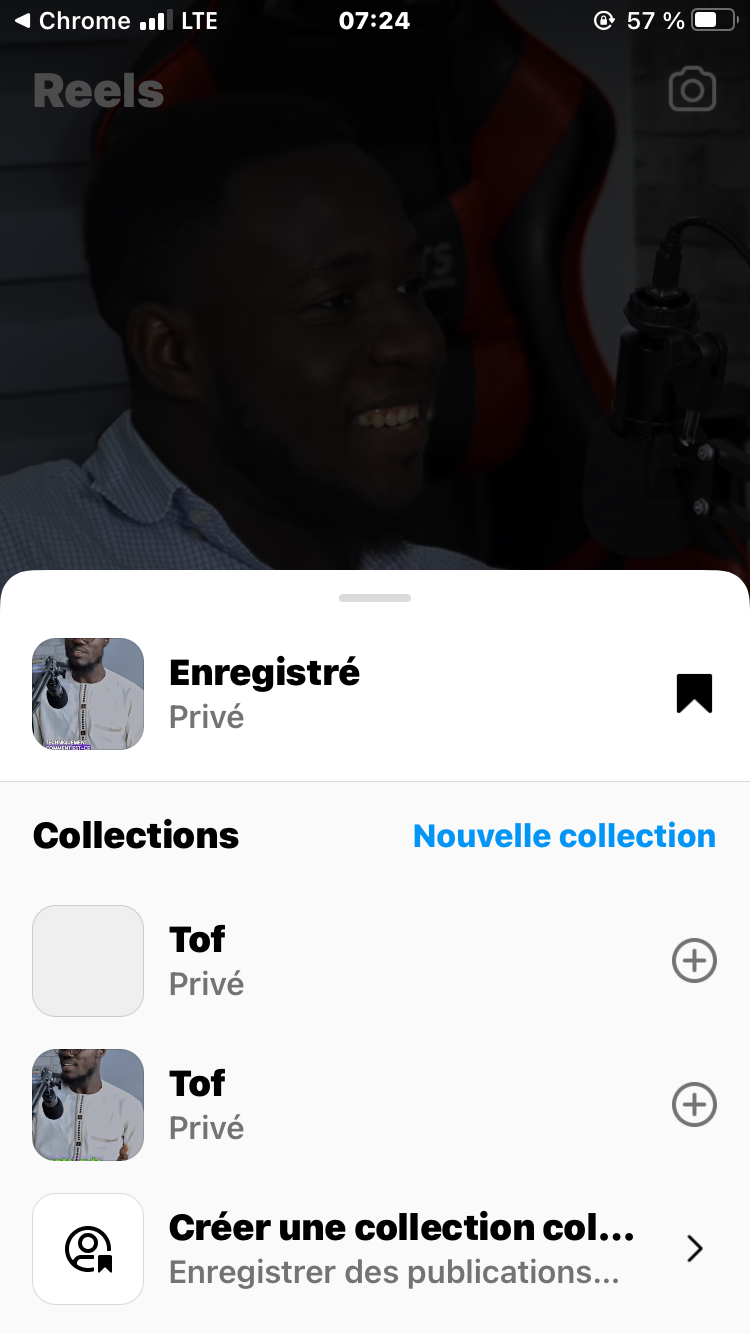Tap the Nouvelle collection link

pos(564,836)
